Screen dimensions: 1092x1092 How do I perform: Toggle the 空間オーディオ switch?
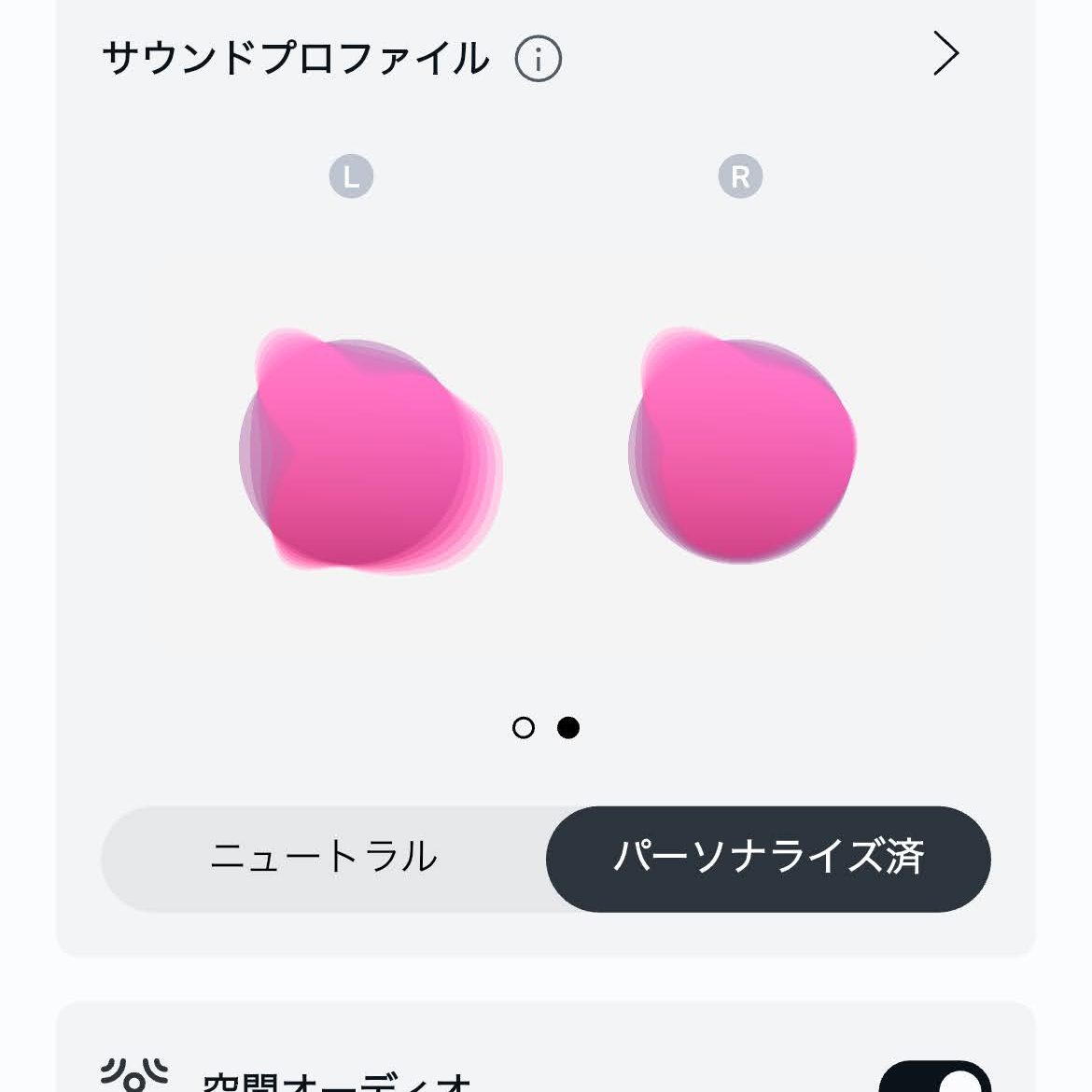pyautogui.click(x=934, y=1078)
